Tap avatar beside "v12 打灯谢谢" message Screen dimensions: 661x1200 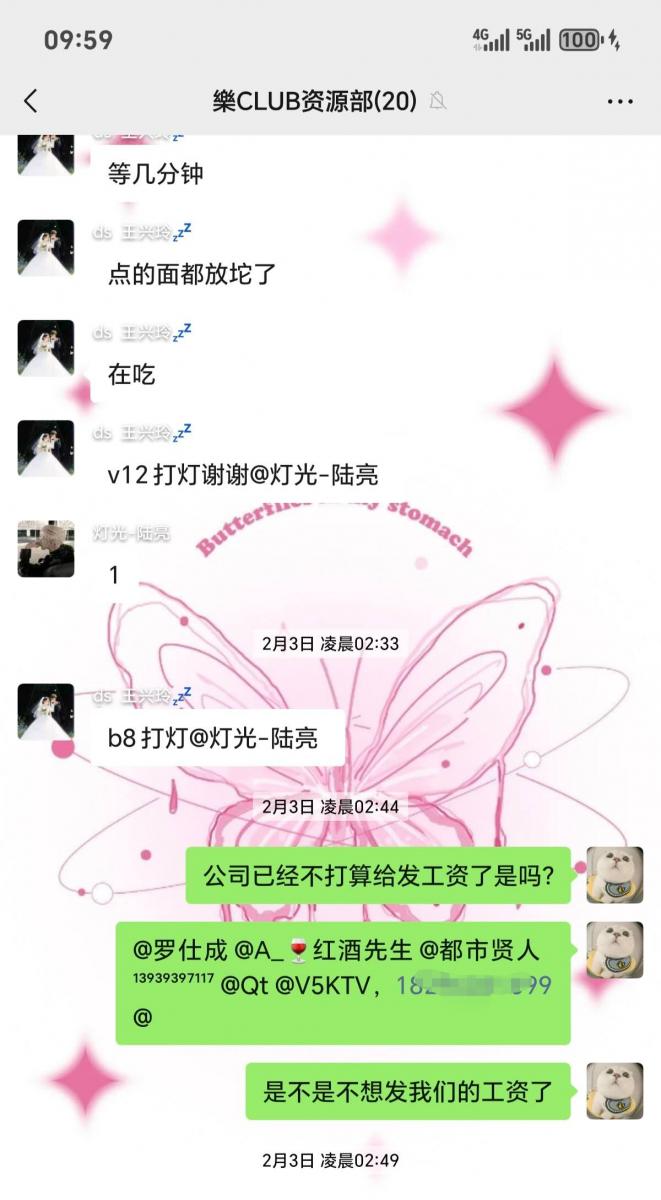coord(46,448)
